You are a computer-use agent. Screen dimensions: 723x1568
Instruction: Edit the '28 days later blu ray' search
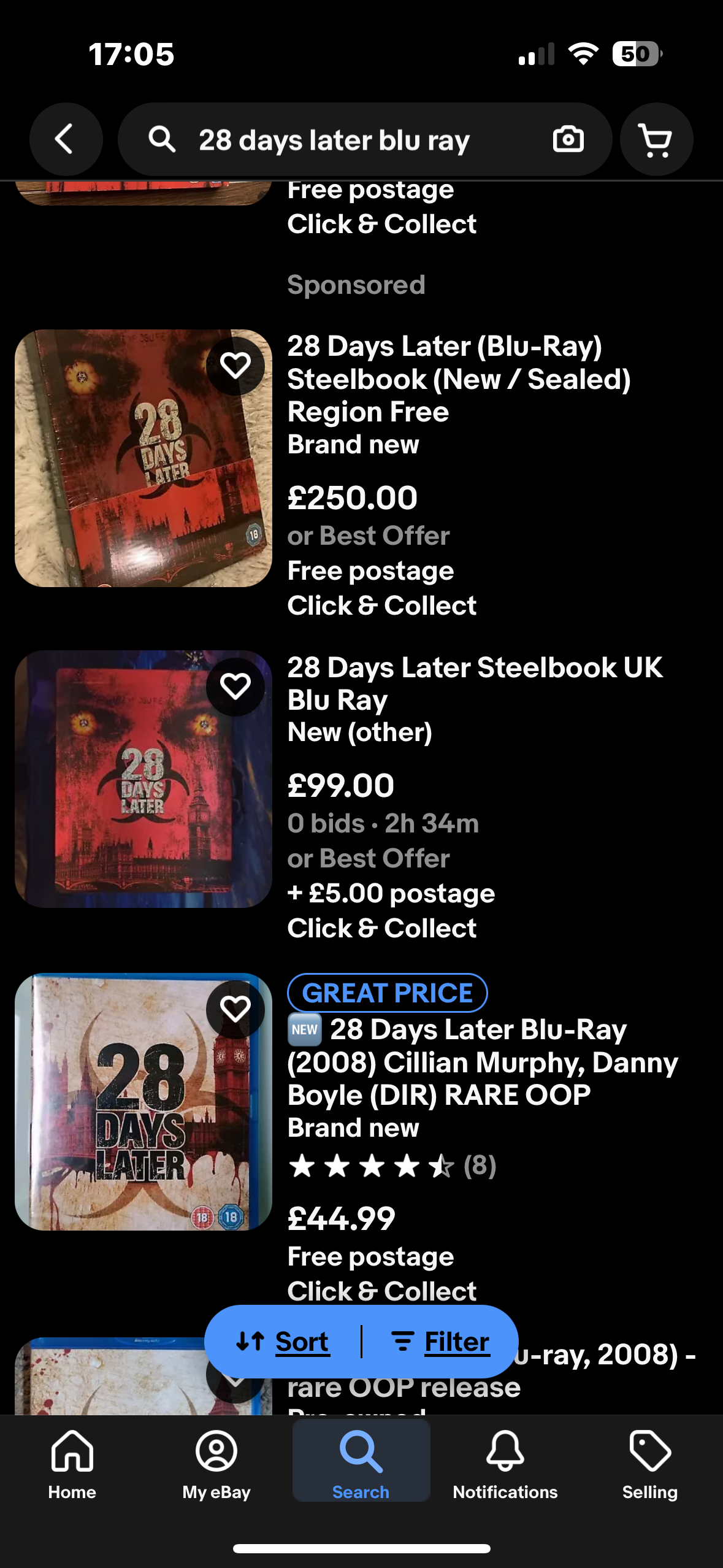334,140
